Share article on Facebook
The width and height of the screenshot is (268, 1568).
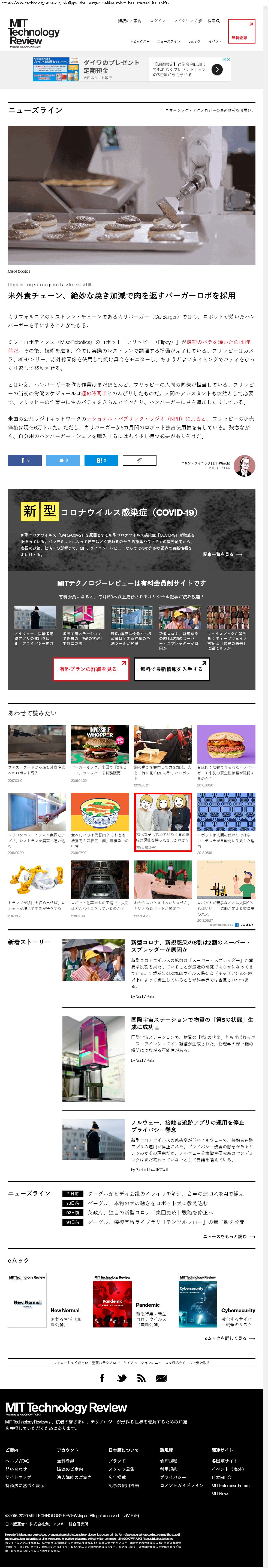click(25, 460)
